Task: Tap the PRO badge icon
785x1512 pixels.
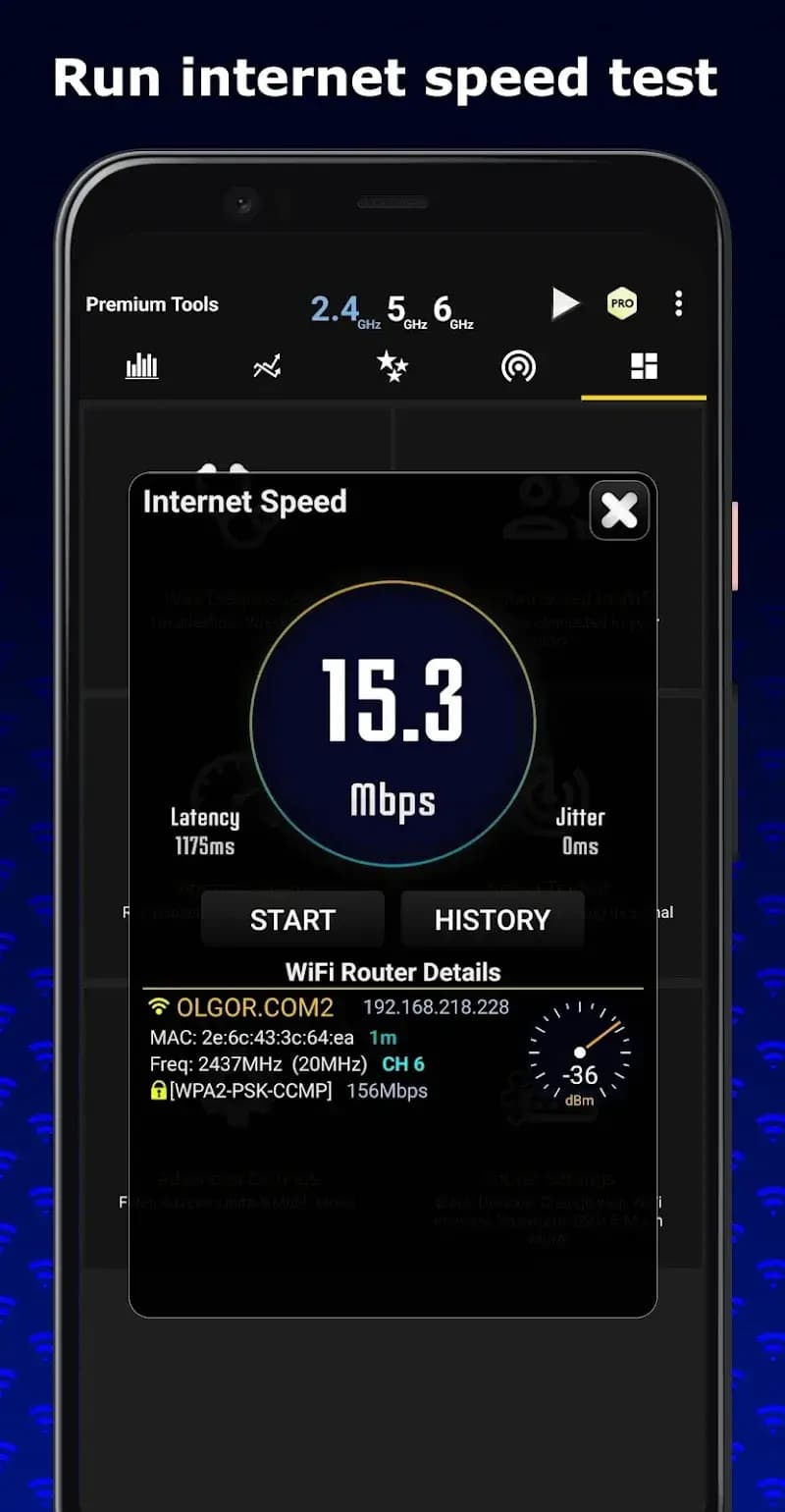Action: point(621,303)
